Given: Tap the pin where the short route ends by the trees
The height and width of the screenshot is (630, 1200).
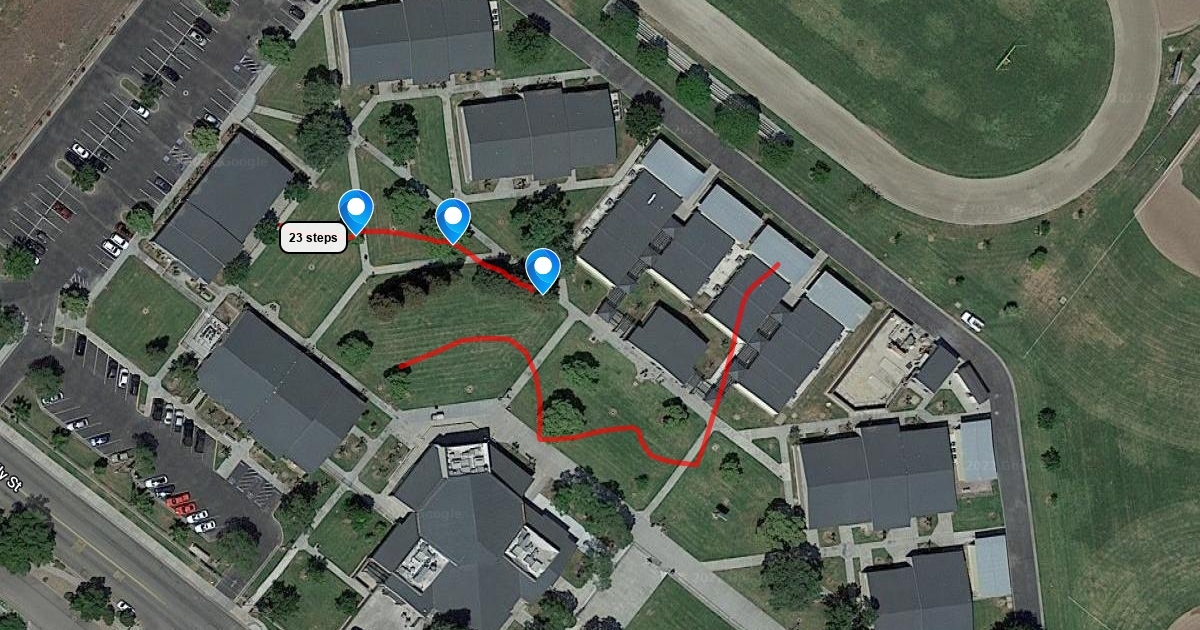Looking at the screenshot, I should 543,268.
